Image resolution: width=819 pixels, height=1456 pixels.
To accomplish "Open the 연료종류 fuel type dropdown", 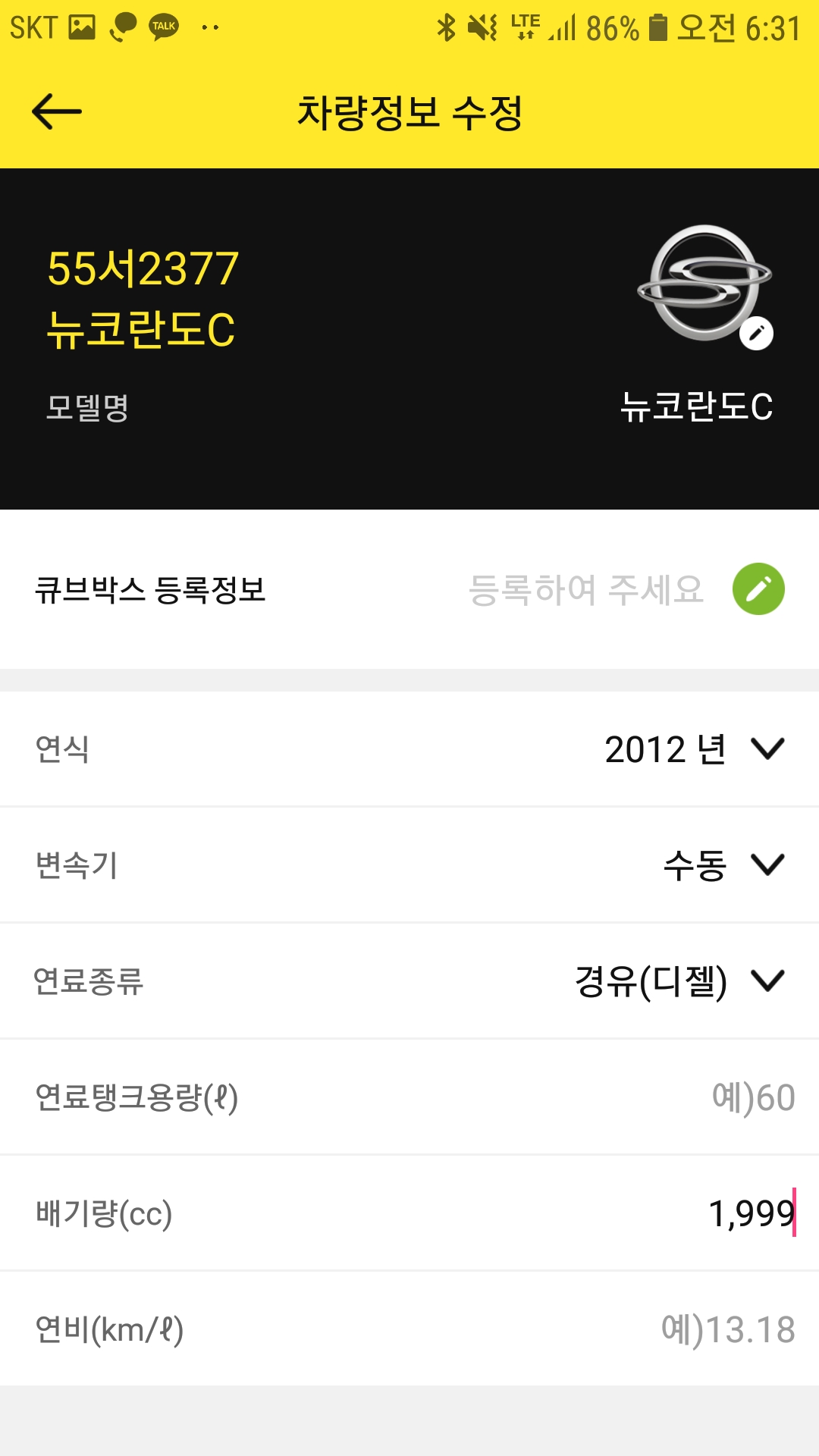I will tap(766, 981).
